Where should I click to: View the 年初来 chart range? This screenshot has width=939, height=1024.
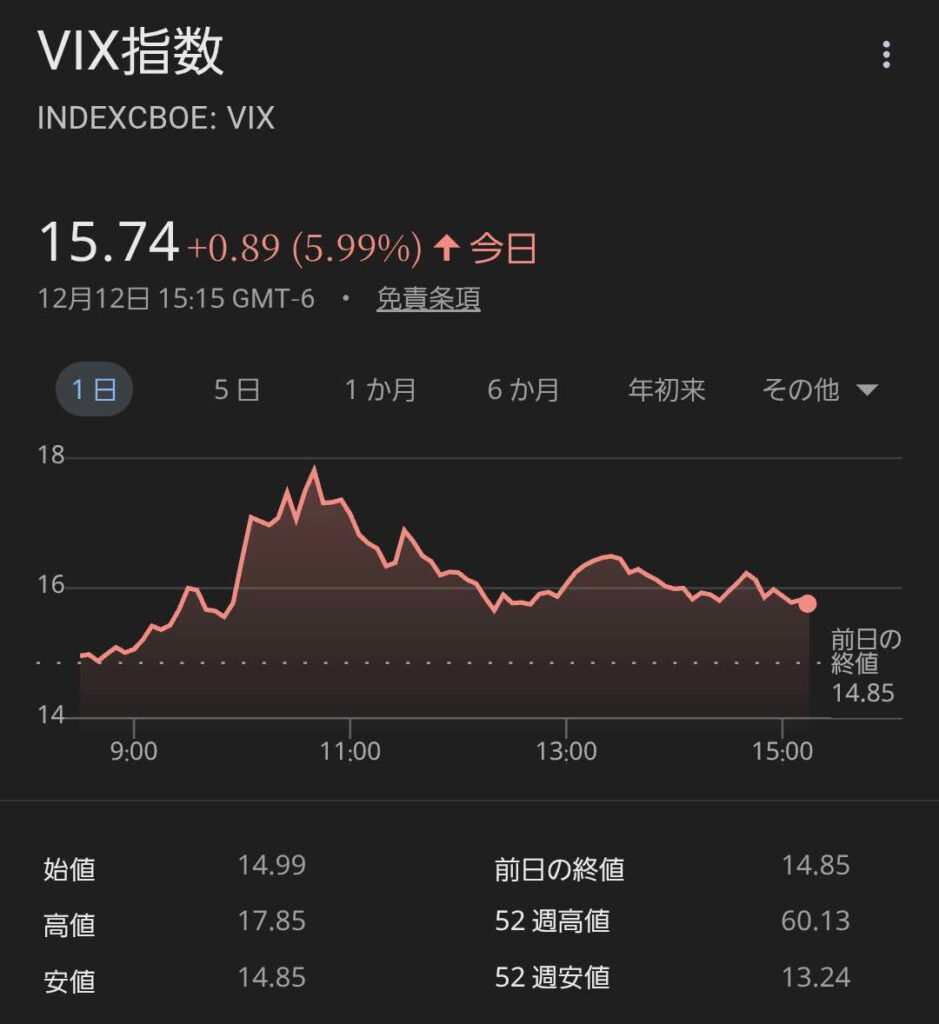tap(667, 389)
